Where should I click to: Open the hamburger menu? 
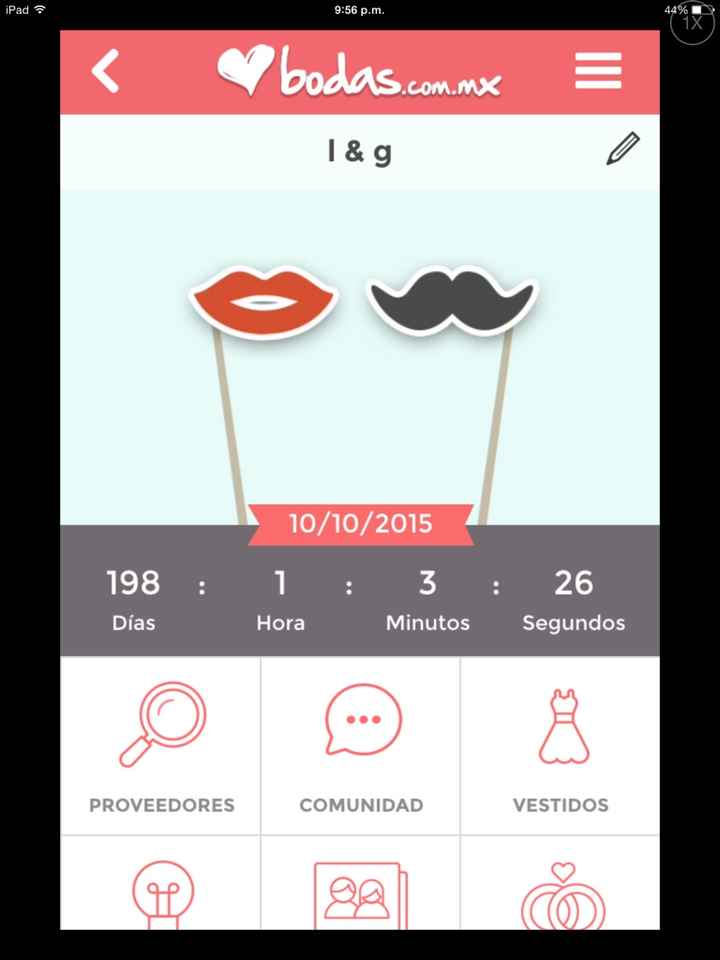coord(598,71)
